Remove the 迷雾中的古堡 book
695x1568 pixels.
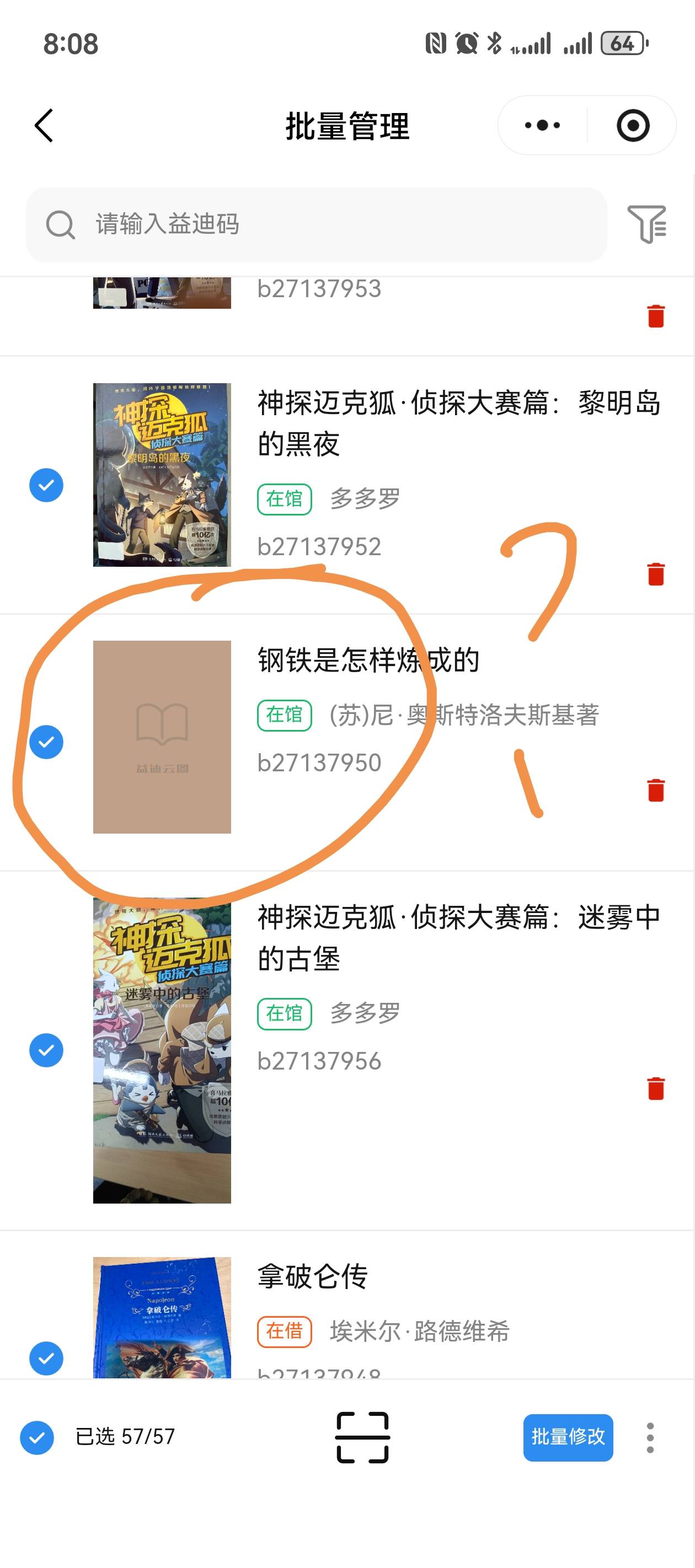click(655, 1088)
